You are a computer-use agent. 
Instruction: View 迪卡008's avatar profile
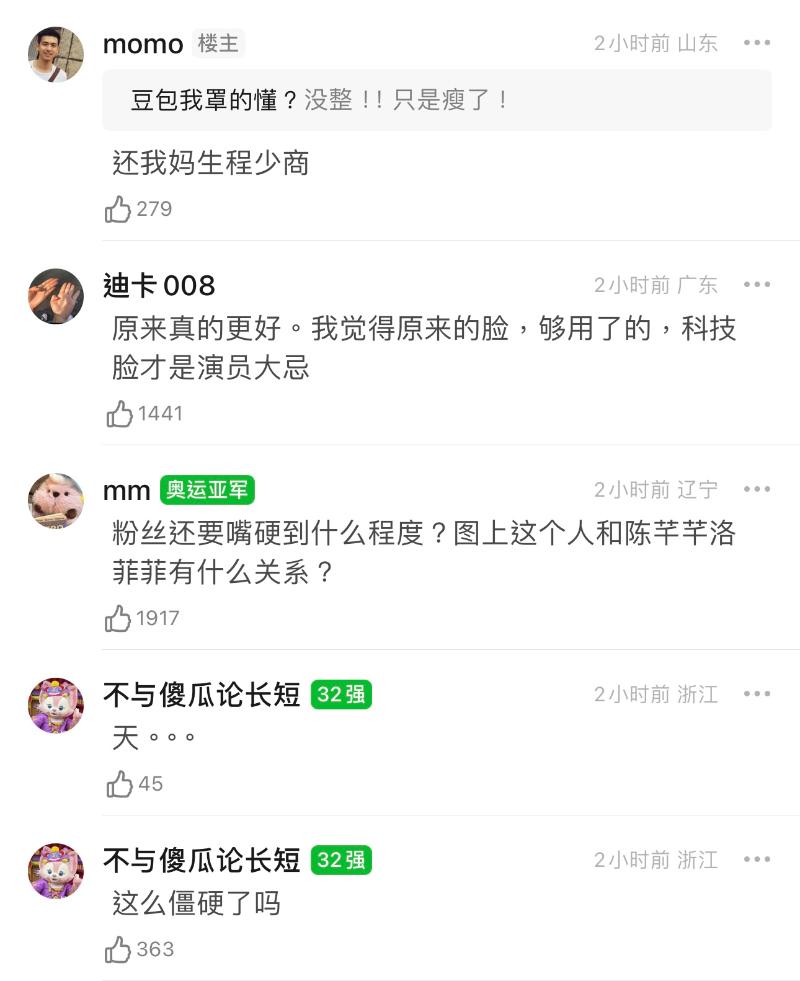[55, 296]
